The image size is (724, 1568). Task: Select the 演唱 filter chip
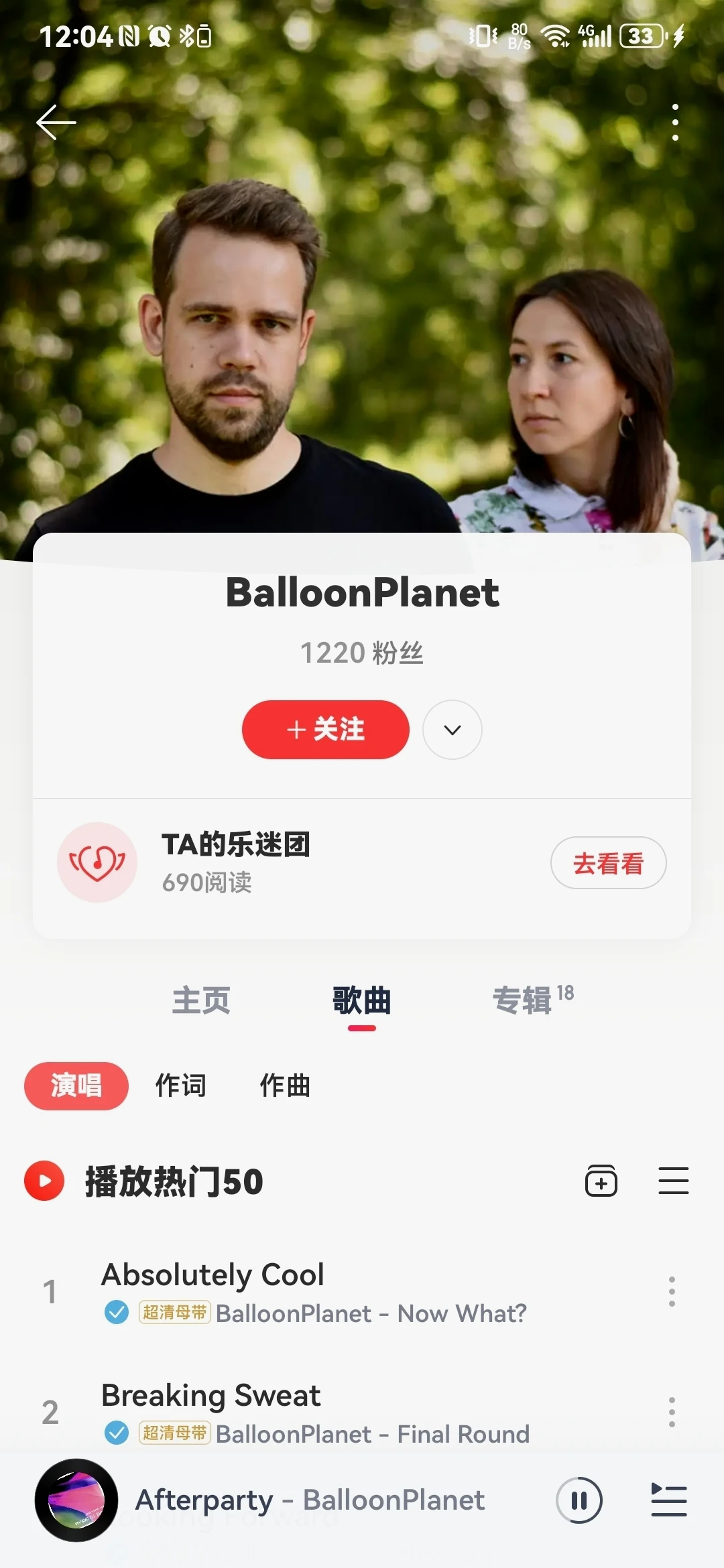tap(76, 1086)
